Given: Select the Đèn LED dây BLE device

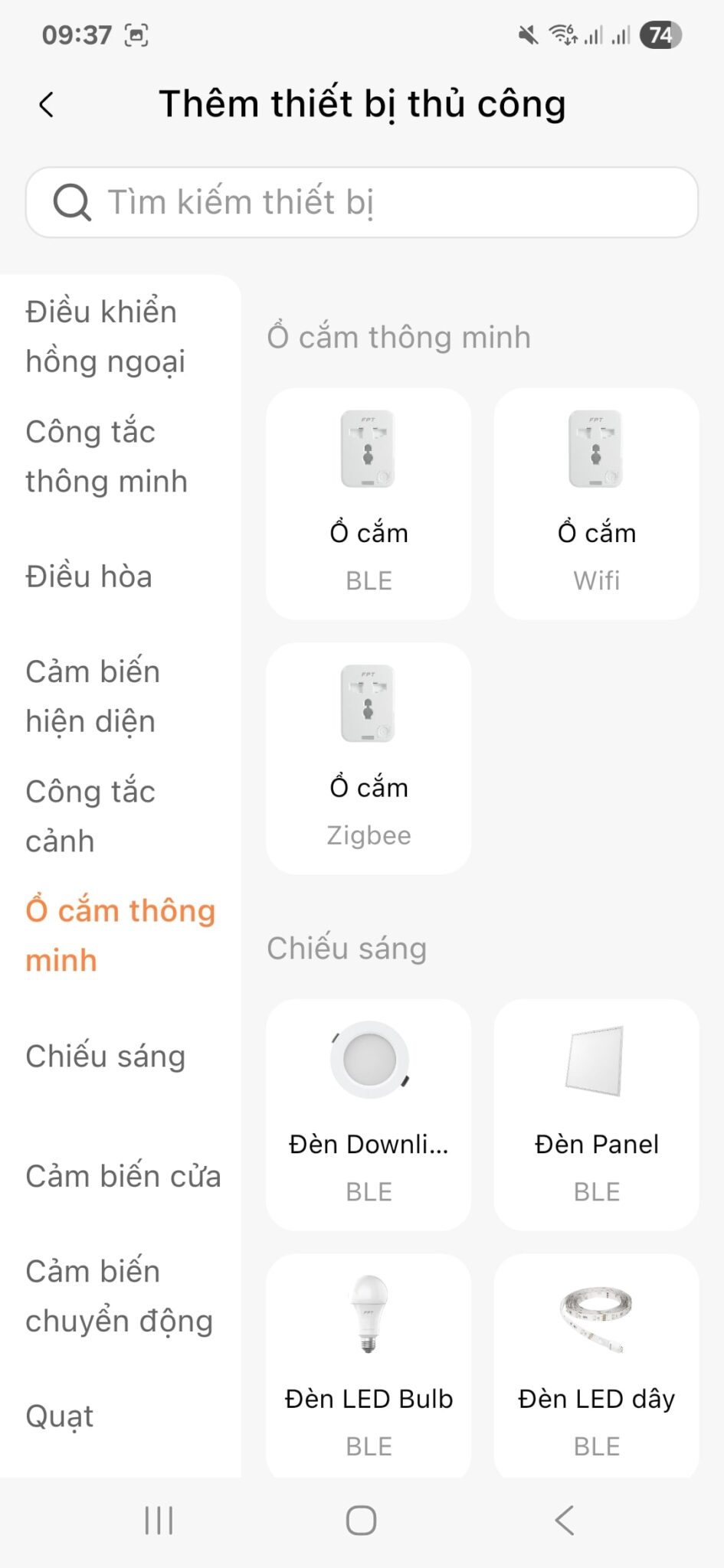Looking at the screenshot, I should (595, 1313).
